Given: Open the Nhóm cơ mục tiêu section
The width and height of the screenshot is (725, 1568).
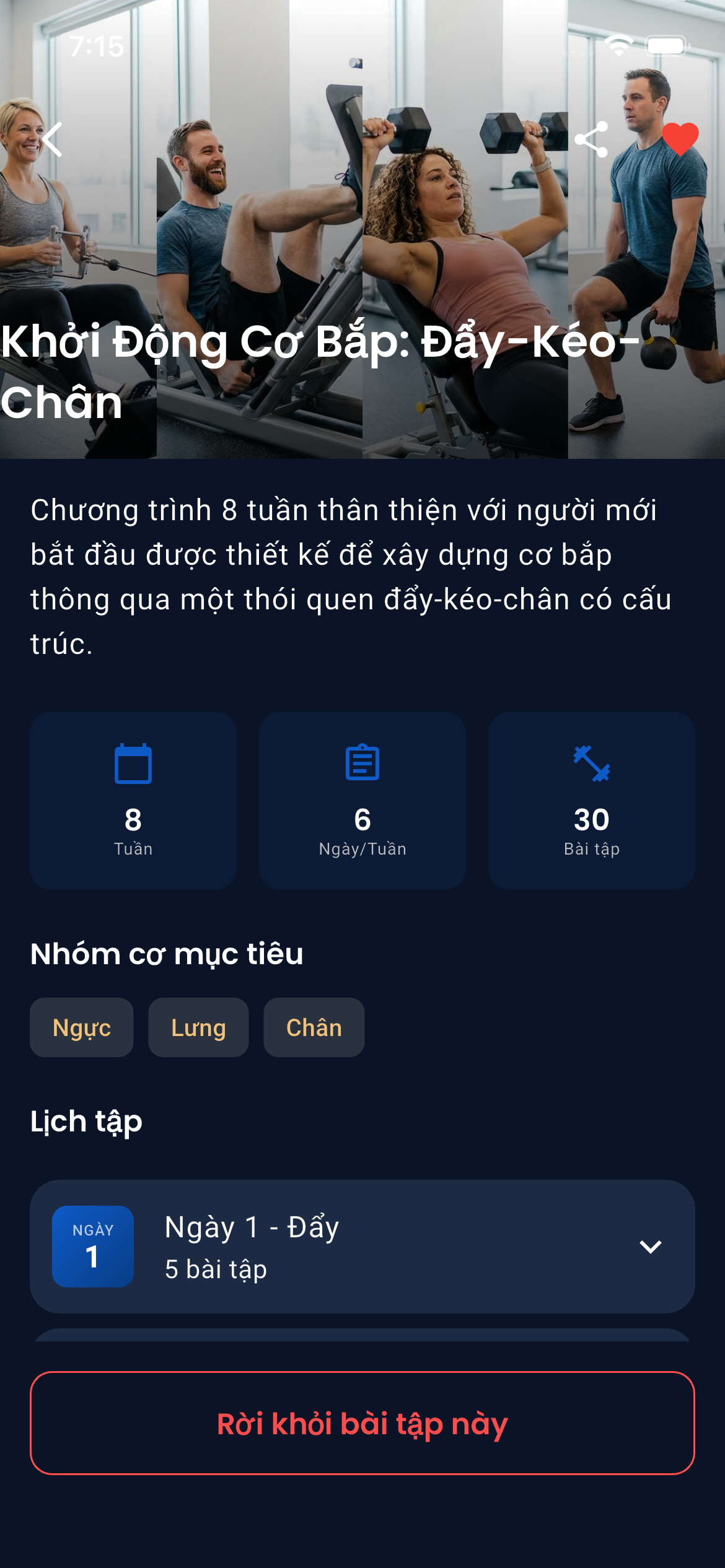Looking at the screenshot, I should click(166, 954).
